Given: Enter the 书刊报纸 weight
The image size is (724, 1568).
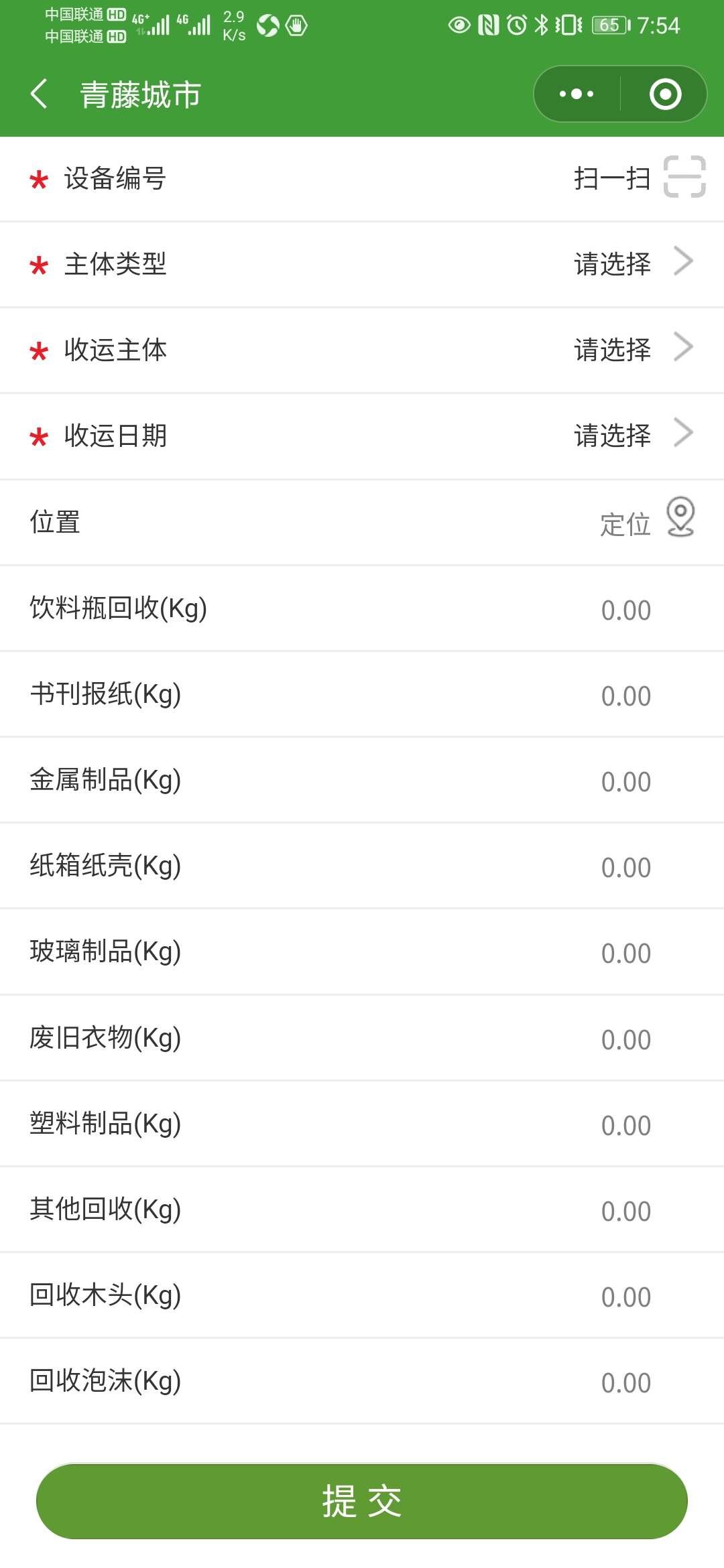Looking at the screenshot, I should click(625, 696).
